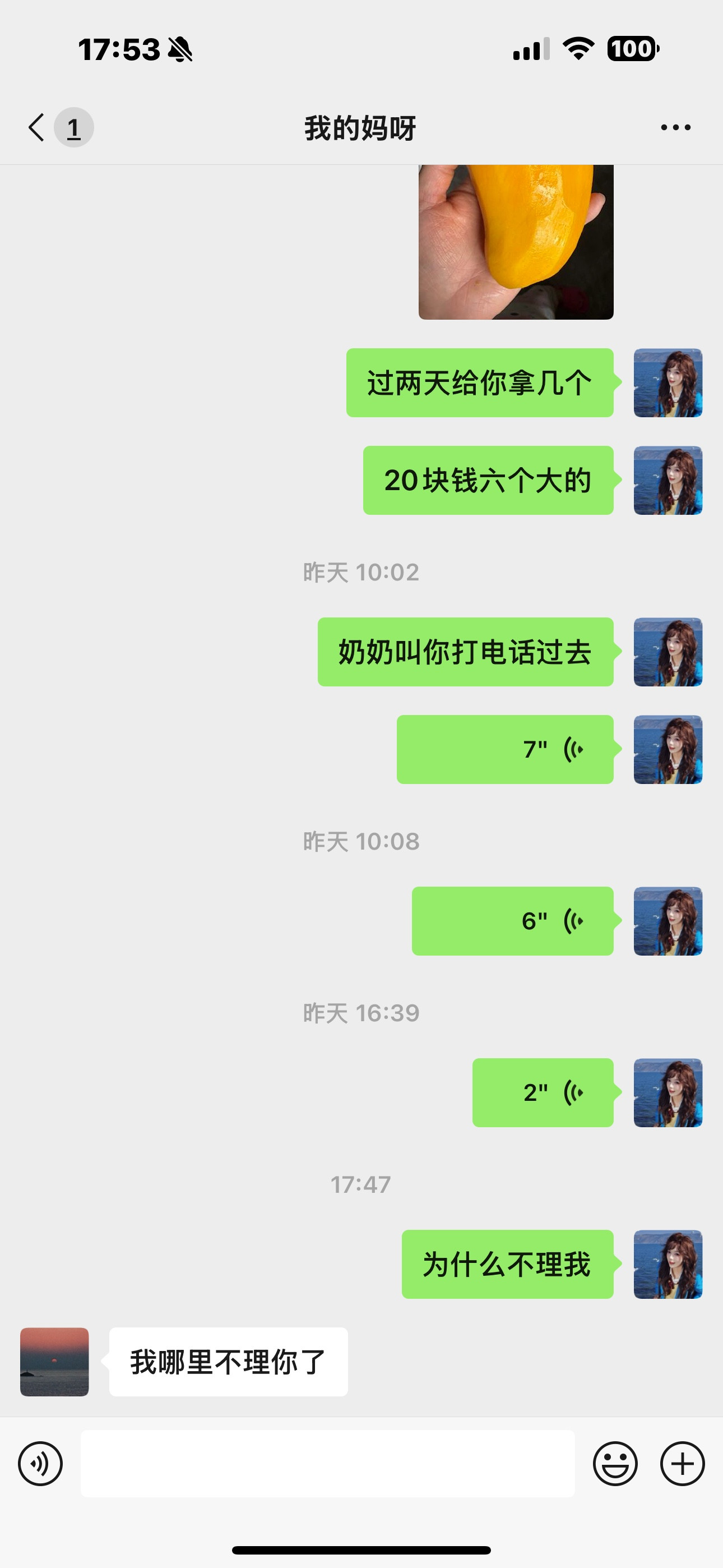
Task: Tap the timestamp 昨天 10:02
Action: (x=361, y=571)
